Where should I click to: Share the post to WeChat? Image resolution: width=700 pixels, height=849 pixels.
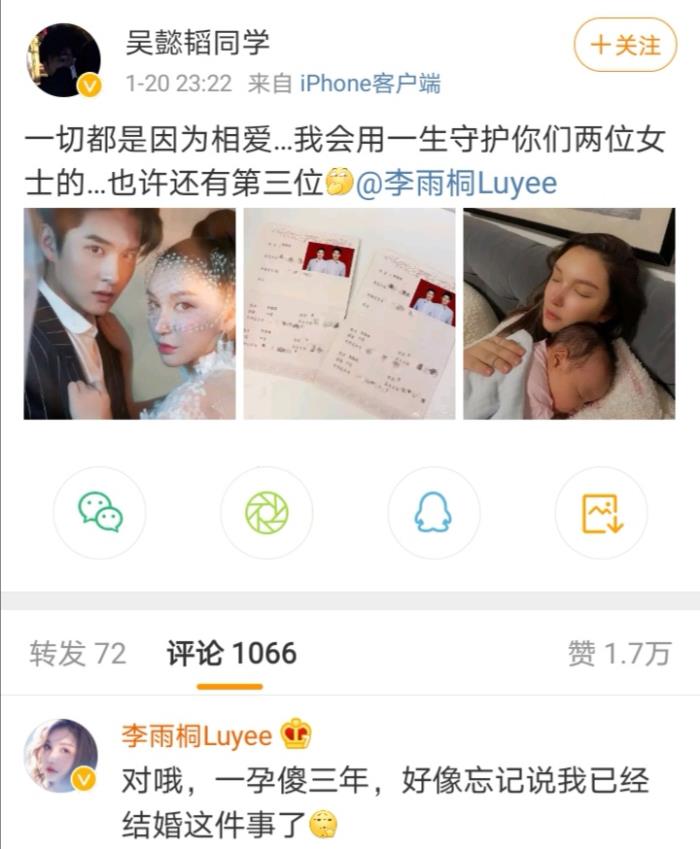pyautogui.click(x=100, y=513)
